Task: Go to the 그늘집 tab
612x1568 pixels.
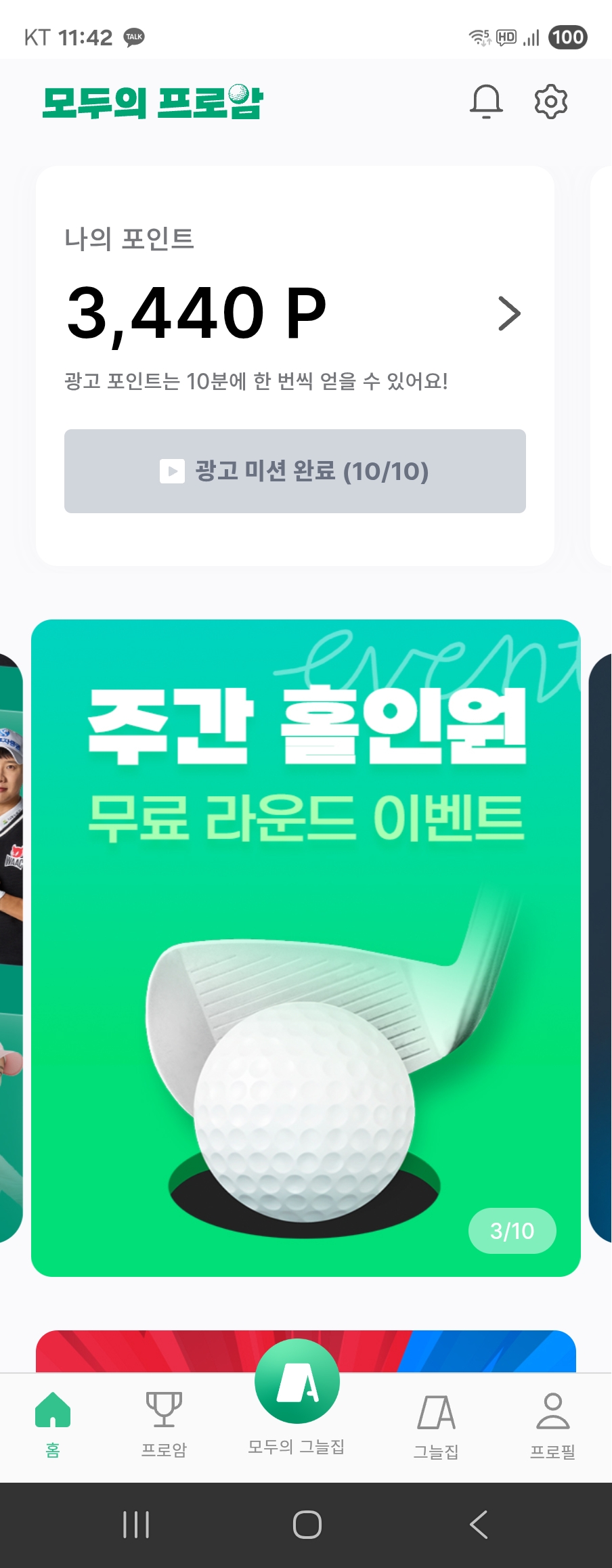Action: tap(437, 1423)
